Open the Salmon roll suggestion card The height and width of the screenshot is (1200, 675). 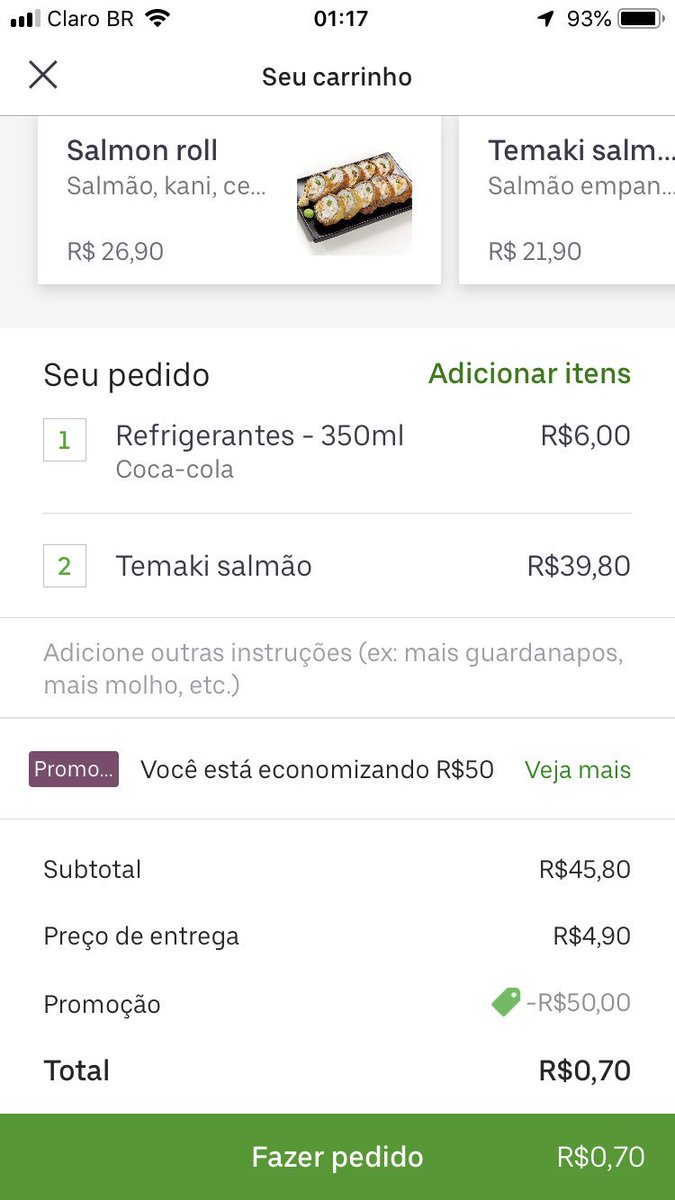[x=239, y=200]
